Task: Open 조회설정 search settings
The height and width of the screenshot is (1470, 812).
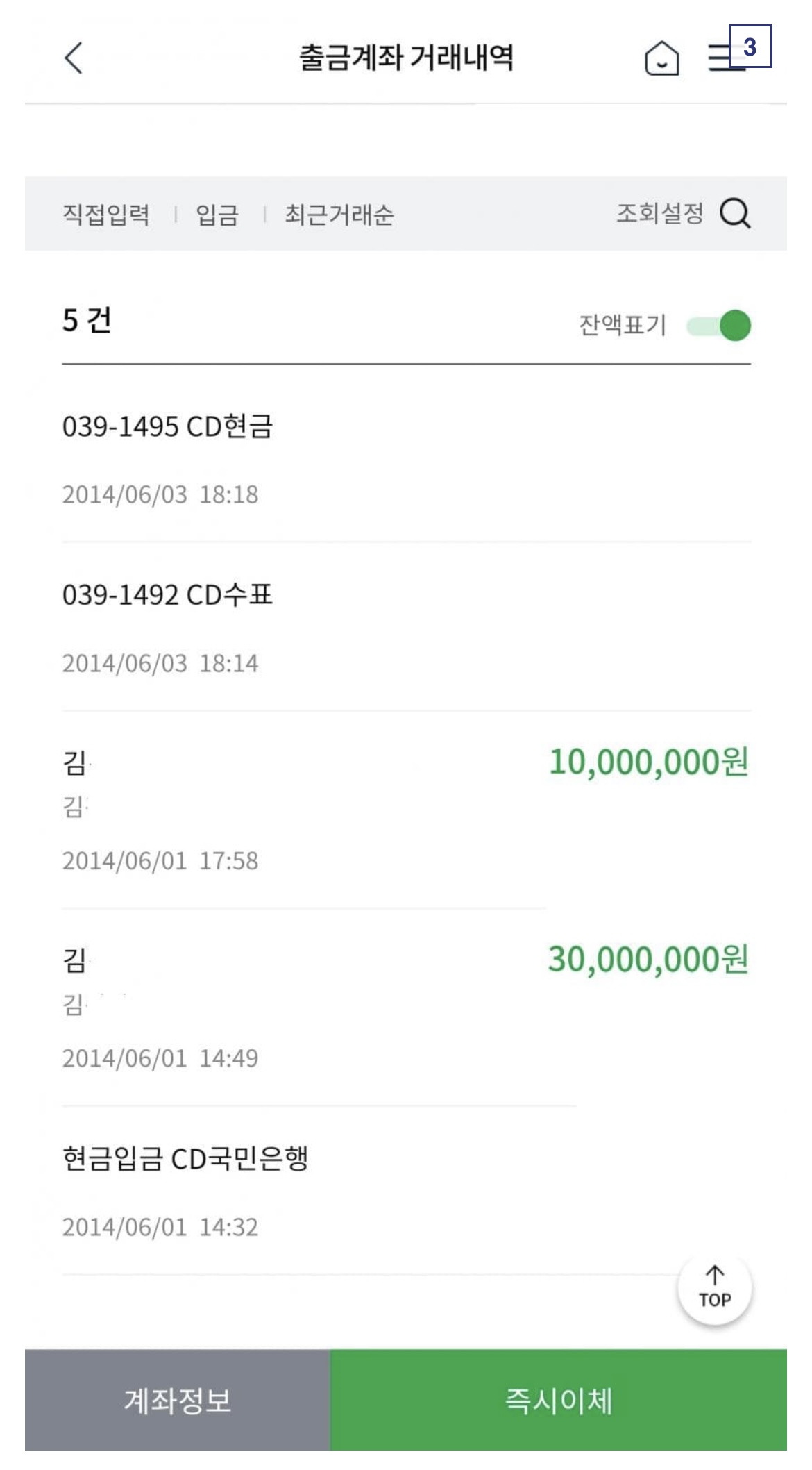Action: 683,213
